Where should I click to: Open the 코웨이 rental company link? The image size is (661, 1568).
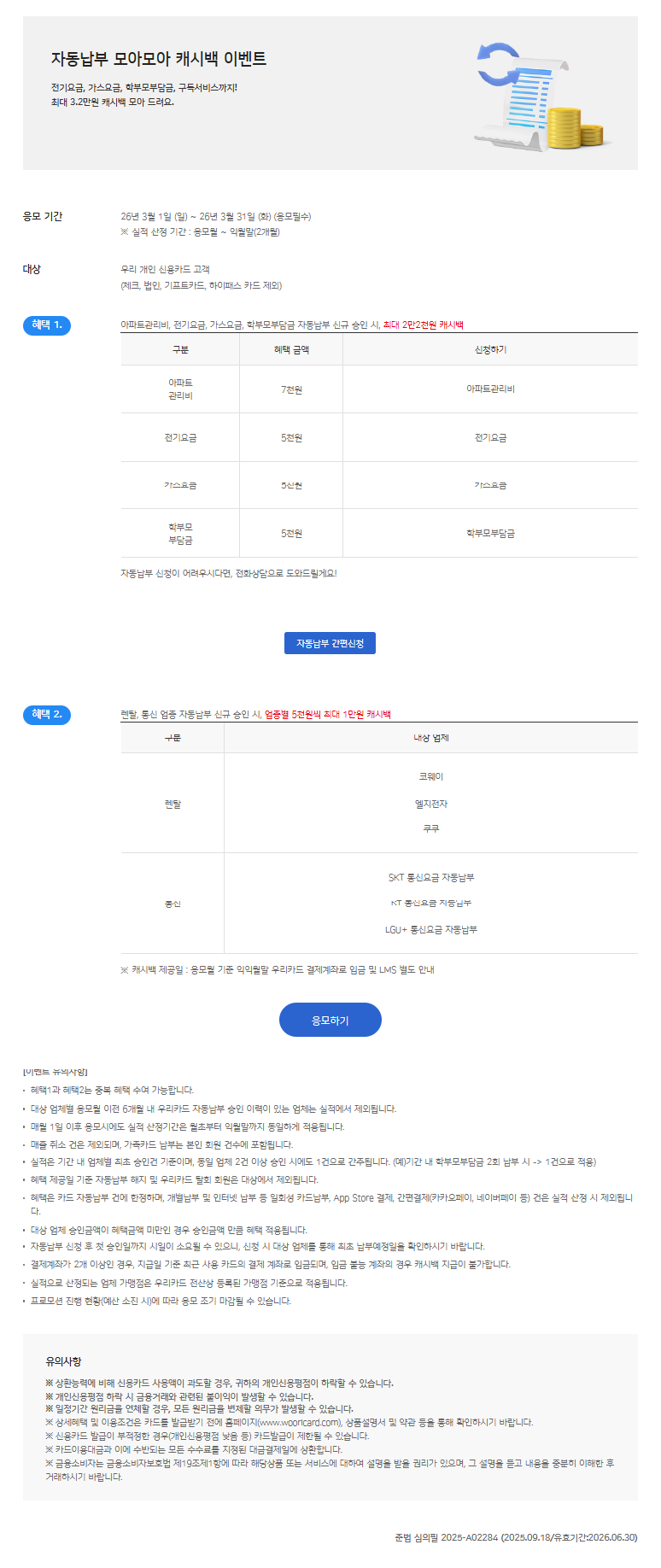coord(430,777)
